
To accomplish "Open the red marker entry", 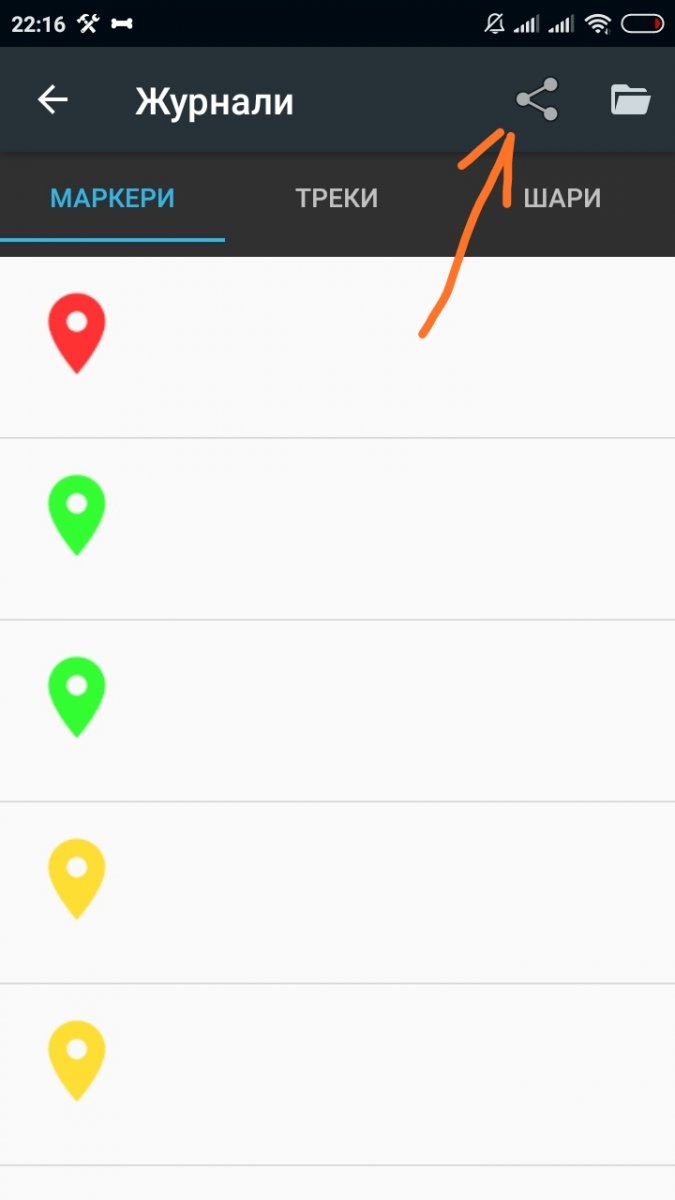I will pyautogui.click(x=337, y=347).
